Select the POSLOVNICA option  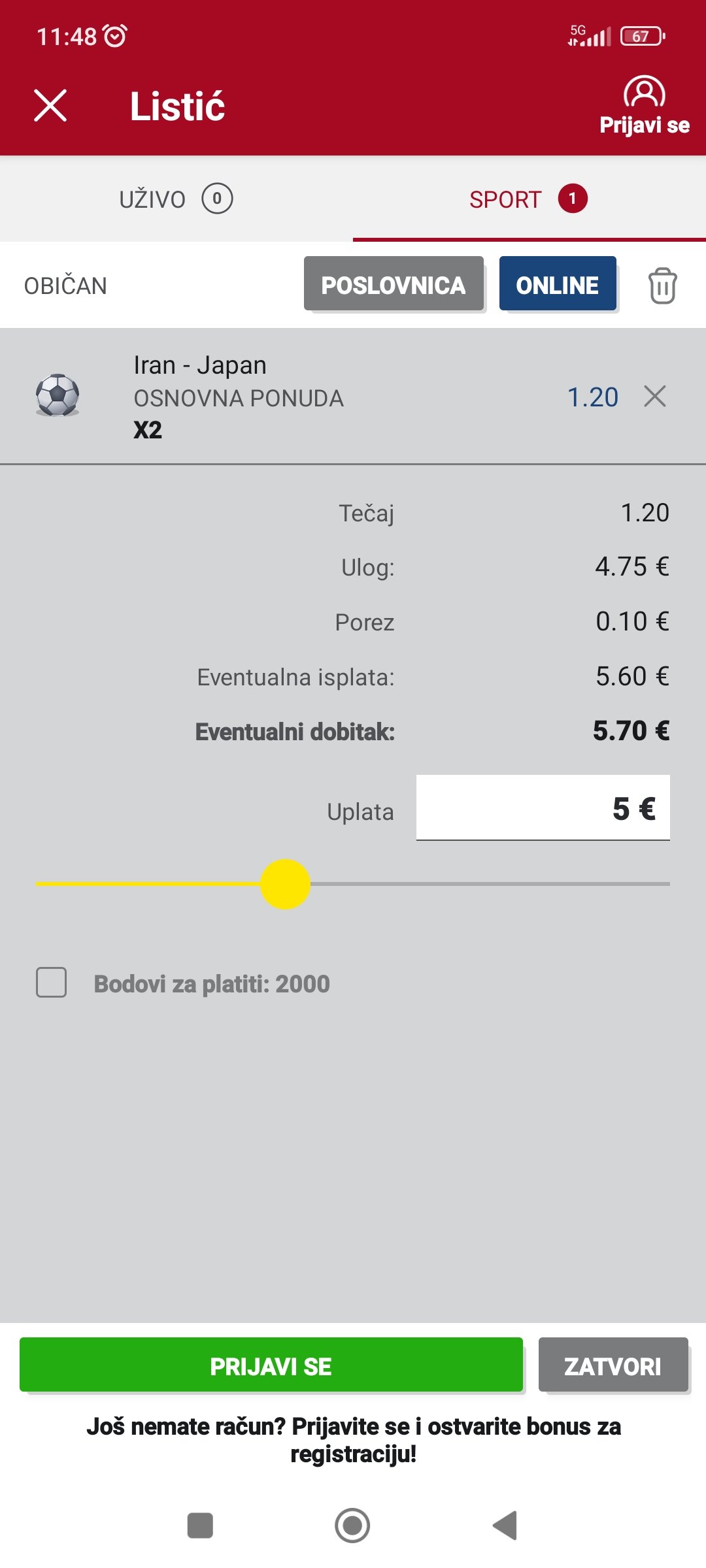(394, 284)
